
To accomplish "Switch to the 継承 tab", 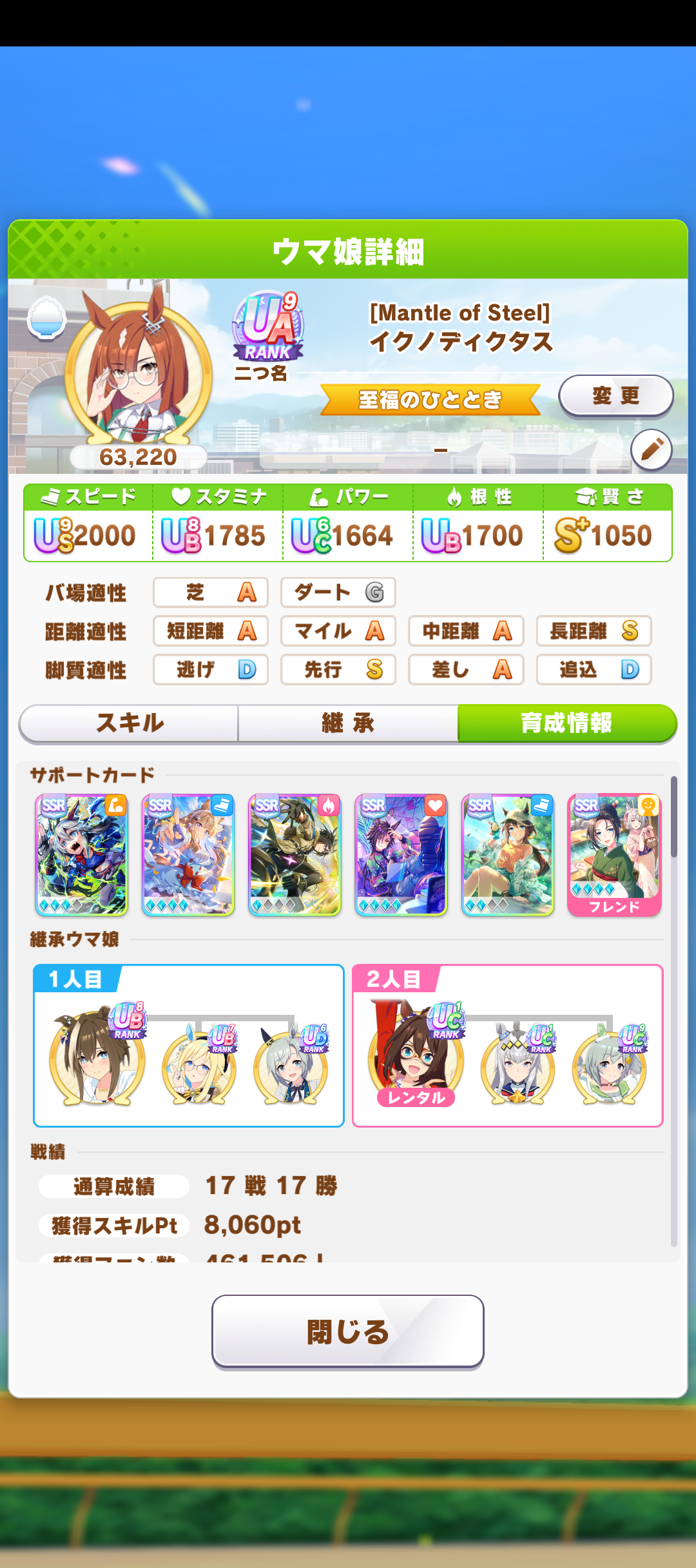I will tap(348, 723).
